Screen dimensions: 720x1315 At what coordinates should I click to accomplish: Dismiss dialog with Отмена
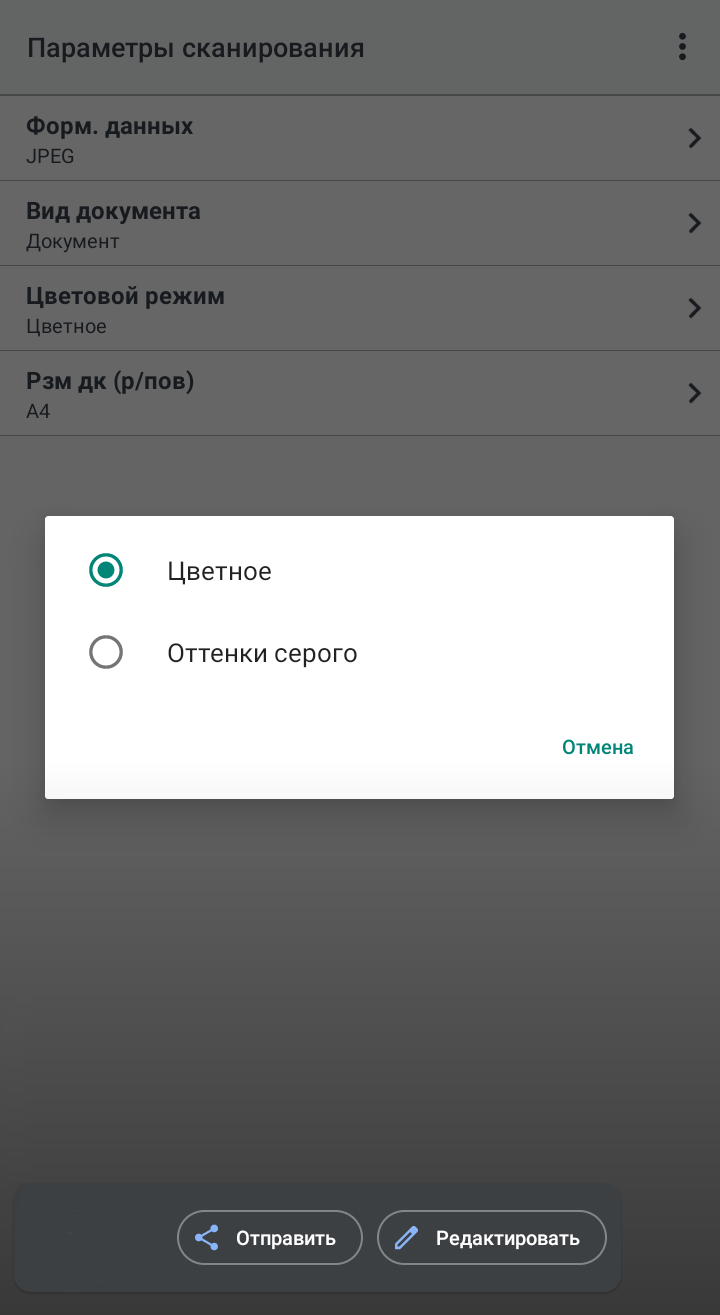[x=597, y=747]
